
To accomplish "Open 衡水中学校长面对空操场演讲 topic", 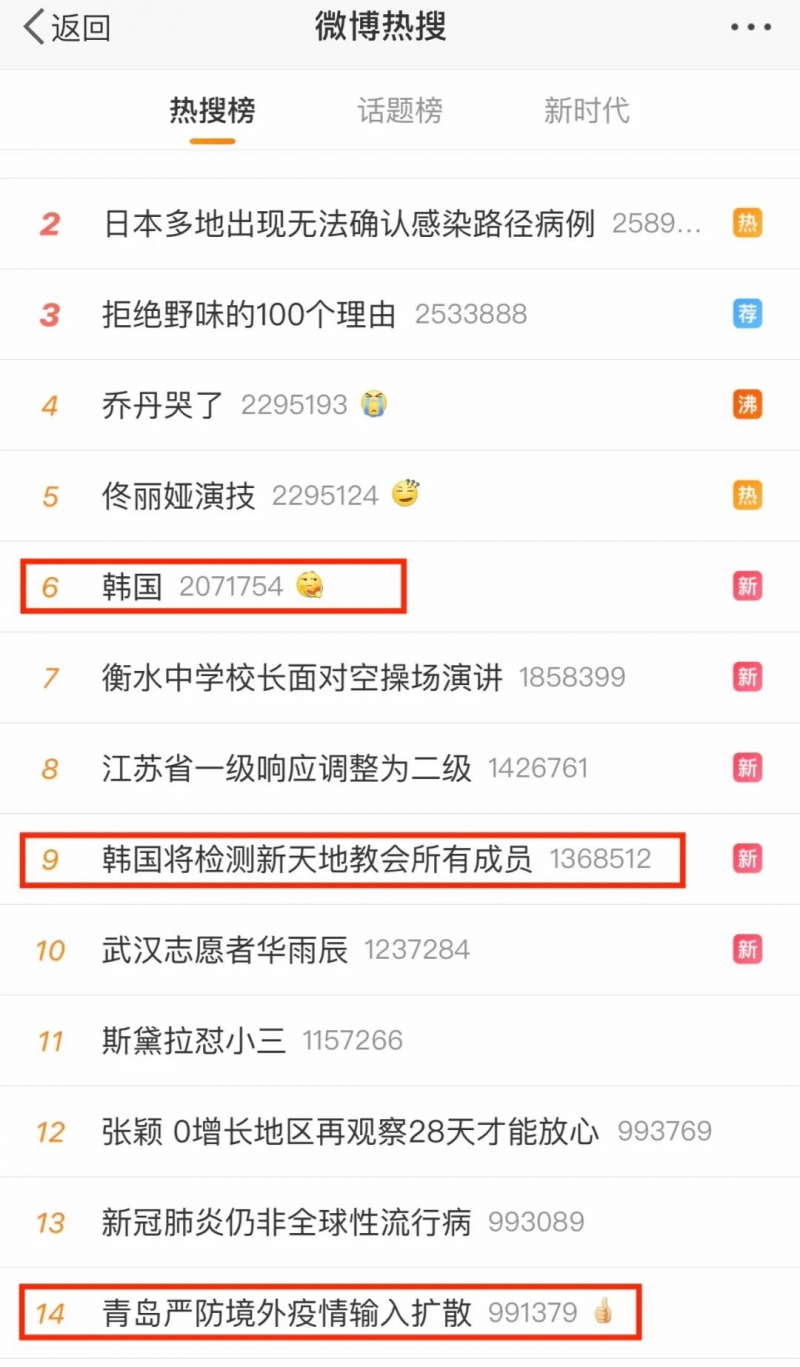I will pos(302,677).
